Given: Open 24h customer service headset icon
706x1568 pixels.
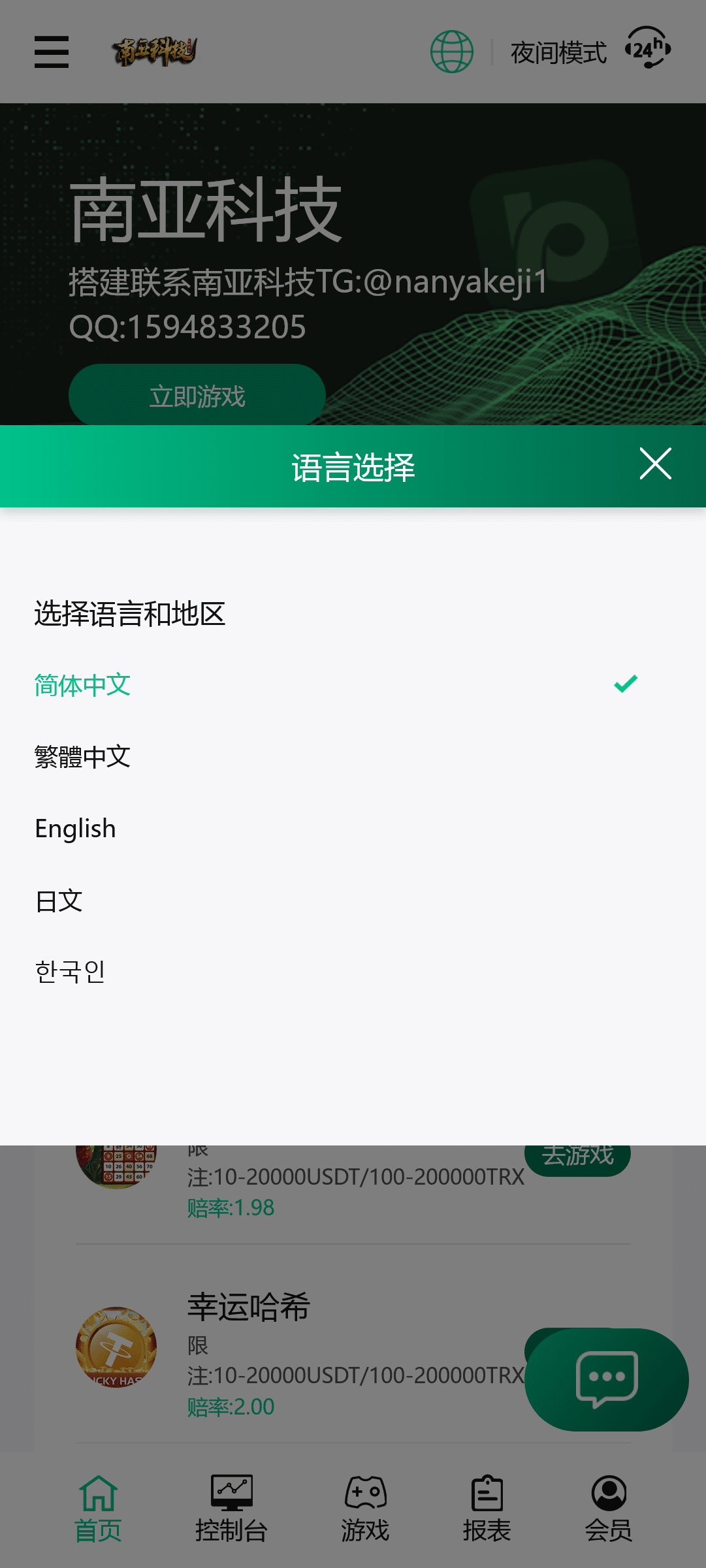Looking at the screenshot, I should [x=648, y=48].
